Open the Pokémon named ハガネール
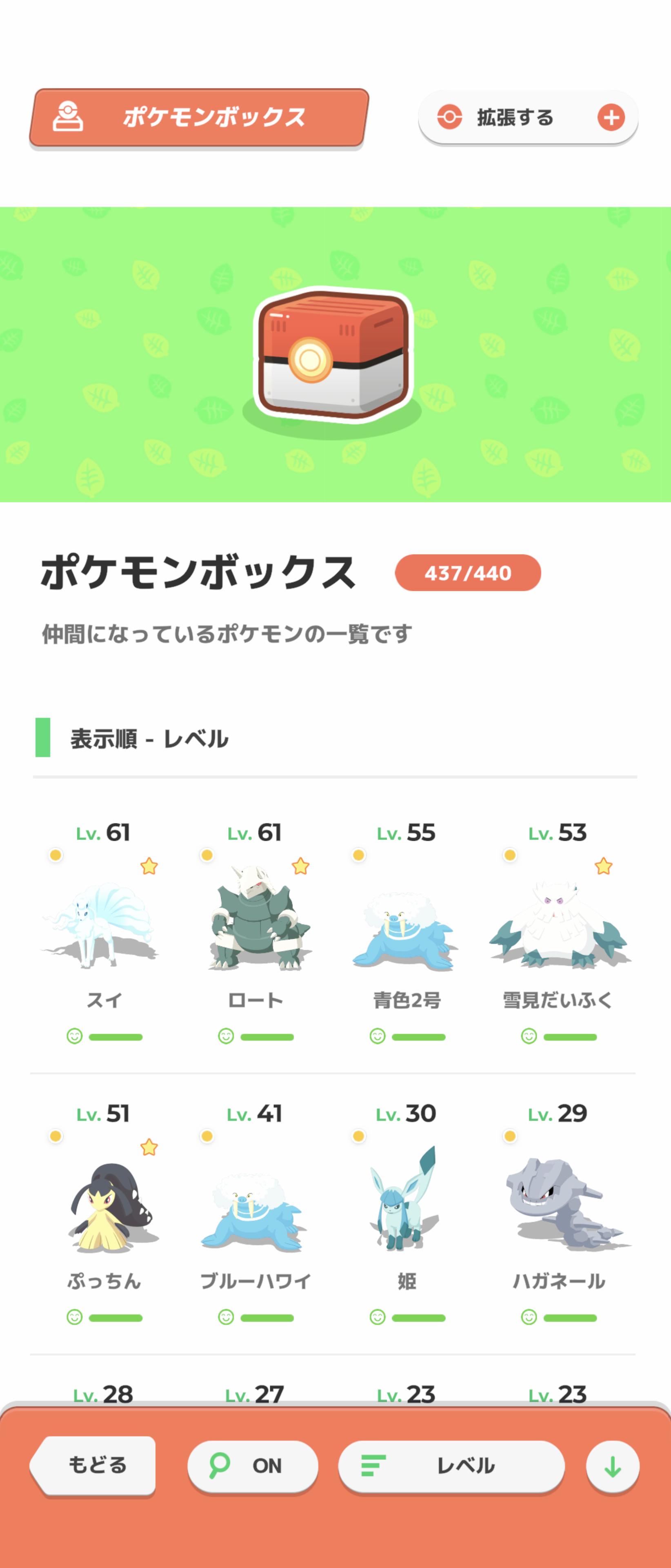 click(558, 1209)
